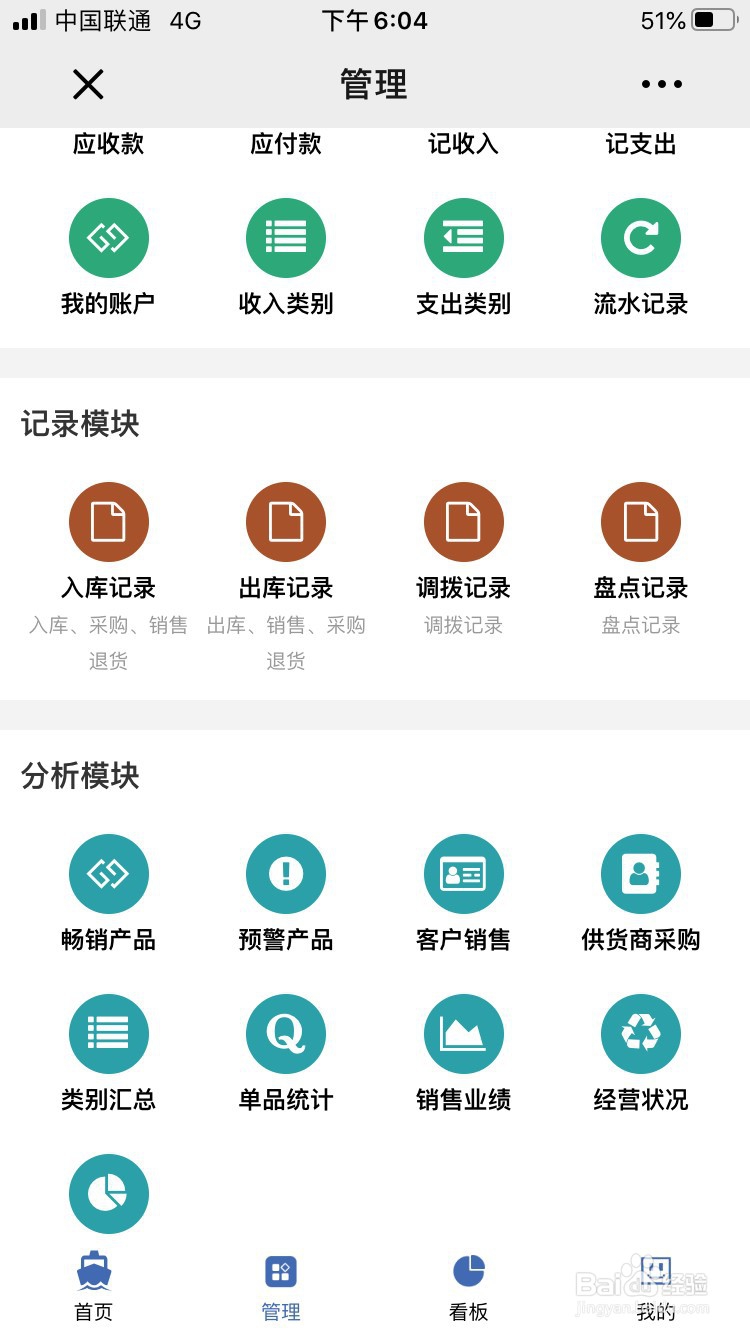Image resolution: width=750 pixels, height=1334 pixels.
Task: Open 客户销售 customer sales analysis
Action: click(x=463, y=873)
